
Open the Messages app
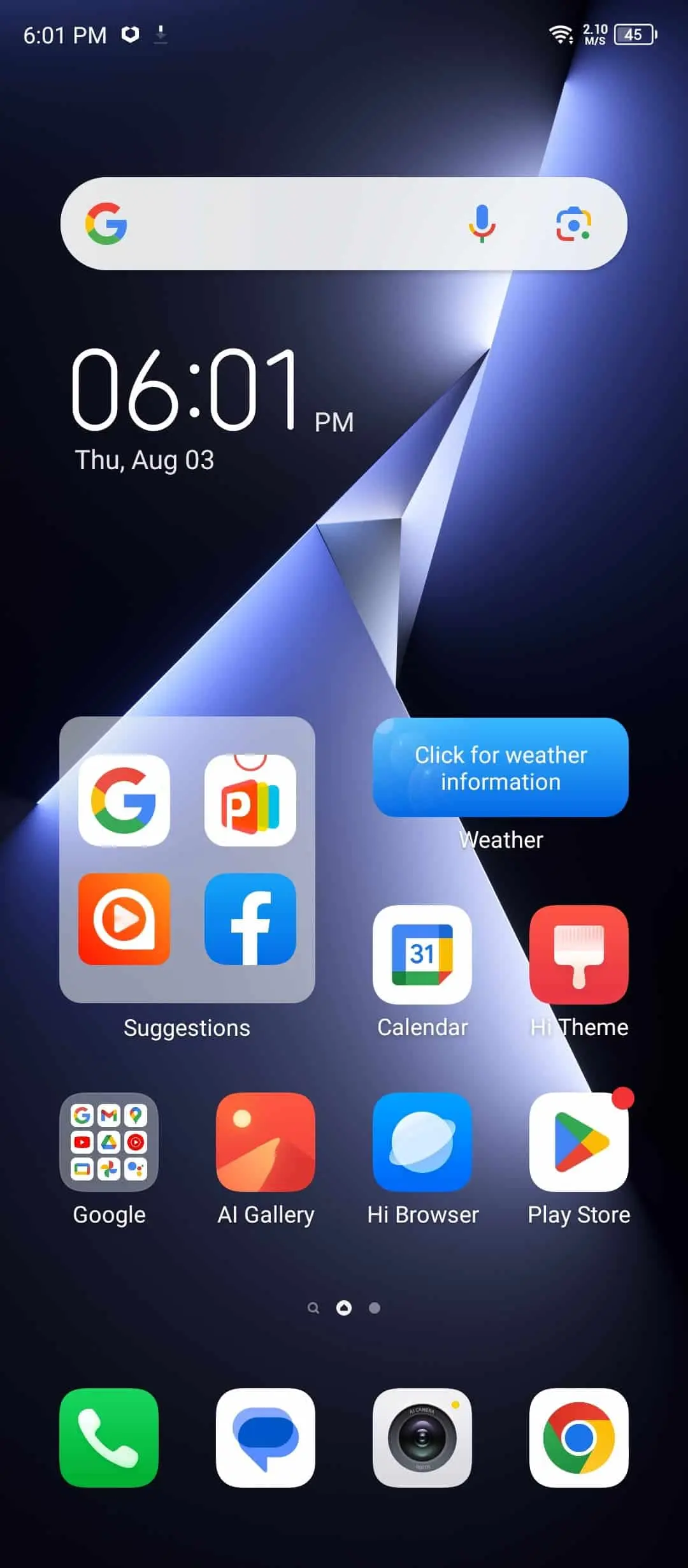(266, 1437)
